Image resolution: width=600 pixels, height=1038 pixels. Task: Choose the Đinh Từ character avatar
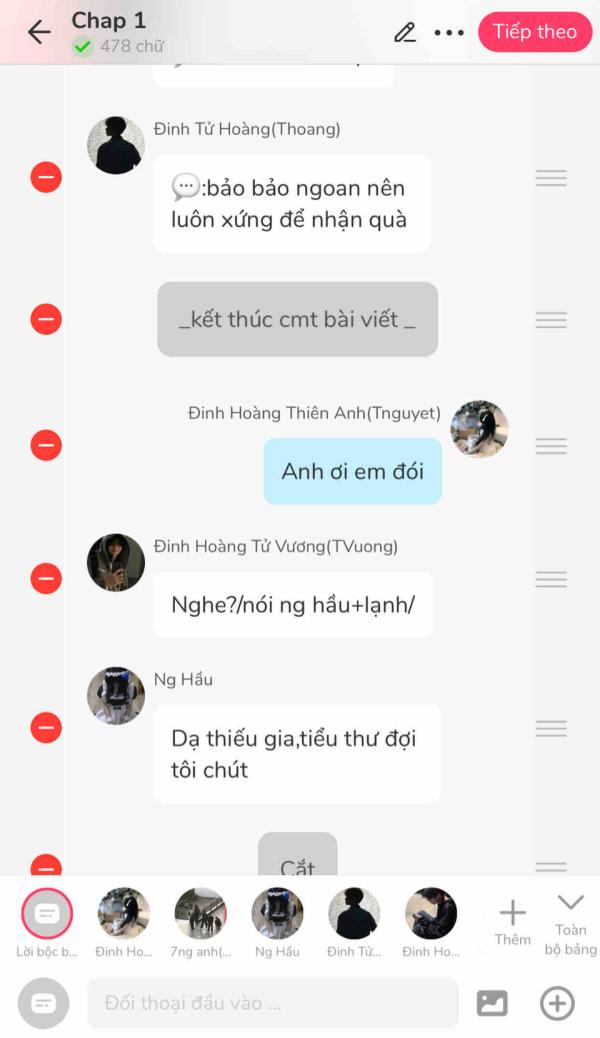coord(354,914)
